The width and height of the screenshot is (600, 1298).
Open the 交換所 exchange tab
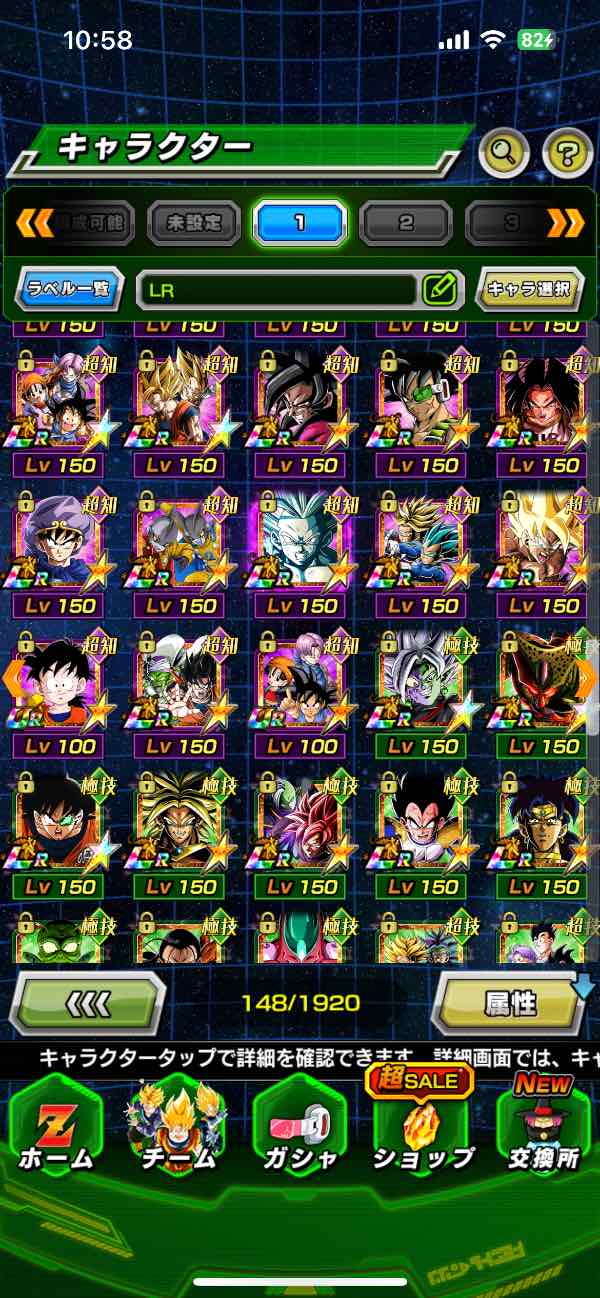point(544,1125)
